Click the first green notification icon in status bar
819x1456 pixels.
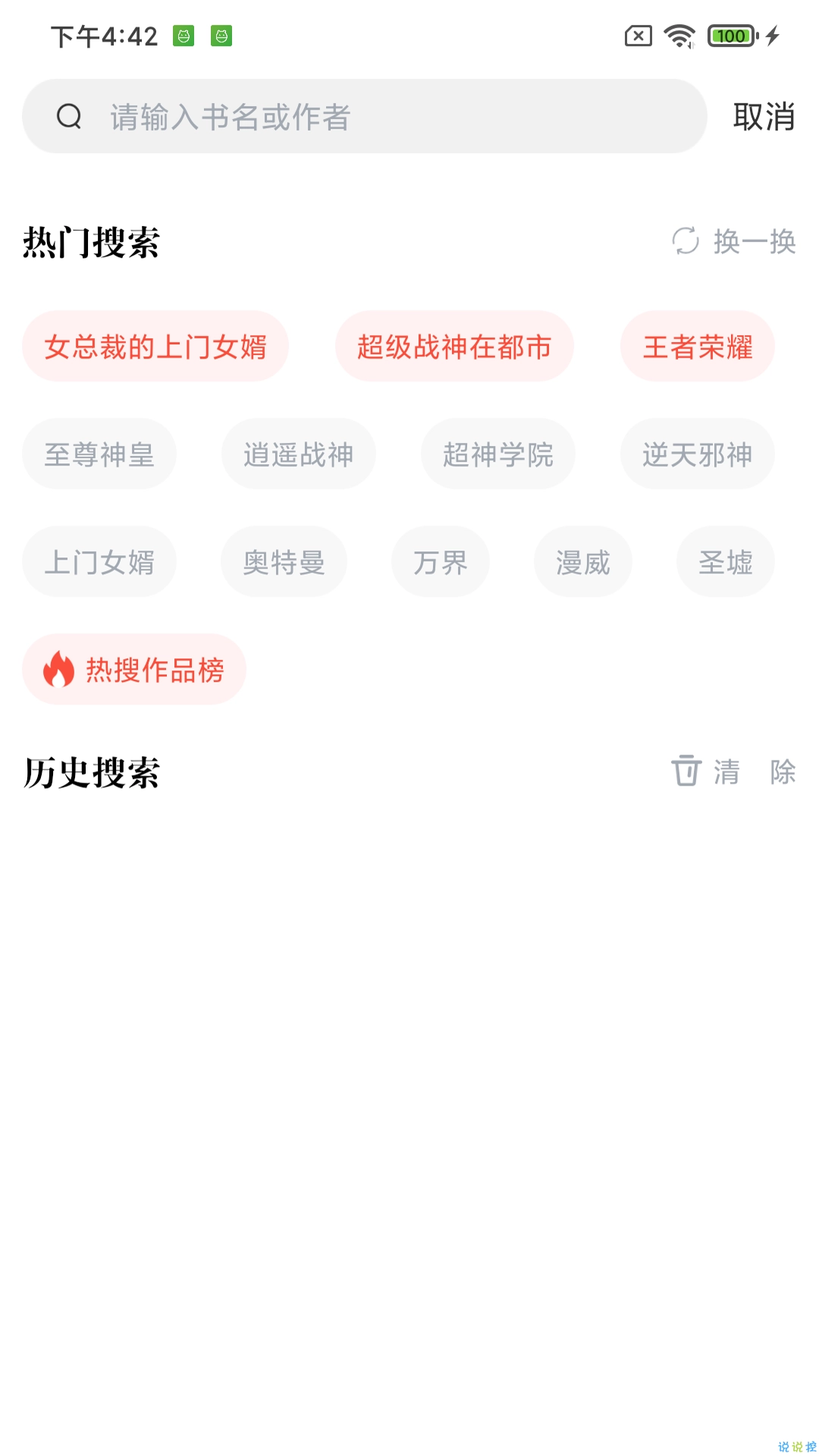182,37
